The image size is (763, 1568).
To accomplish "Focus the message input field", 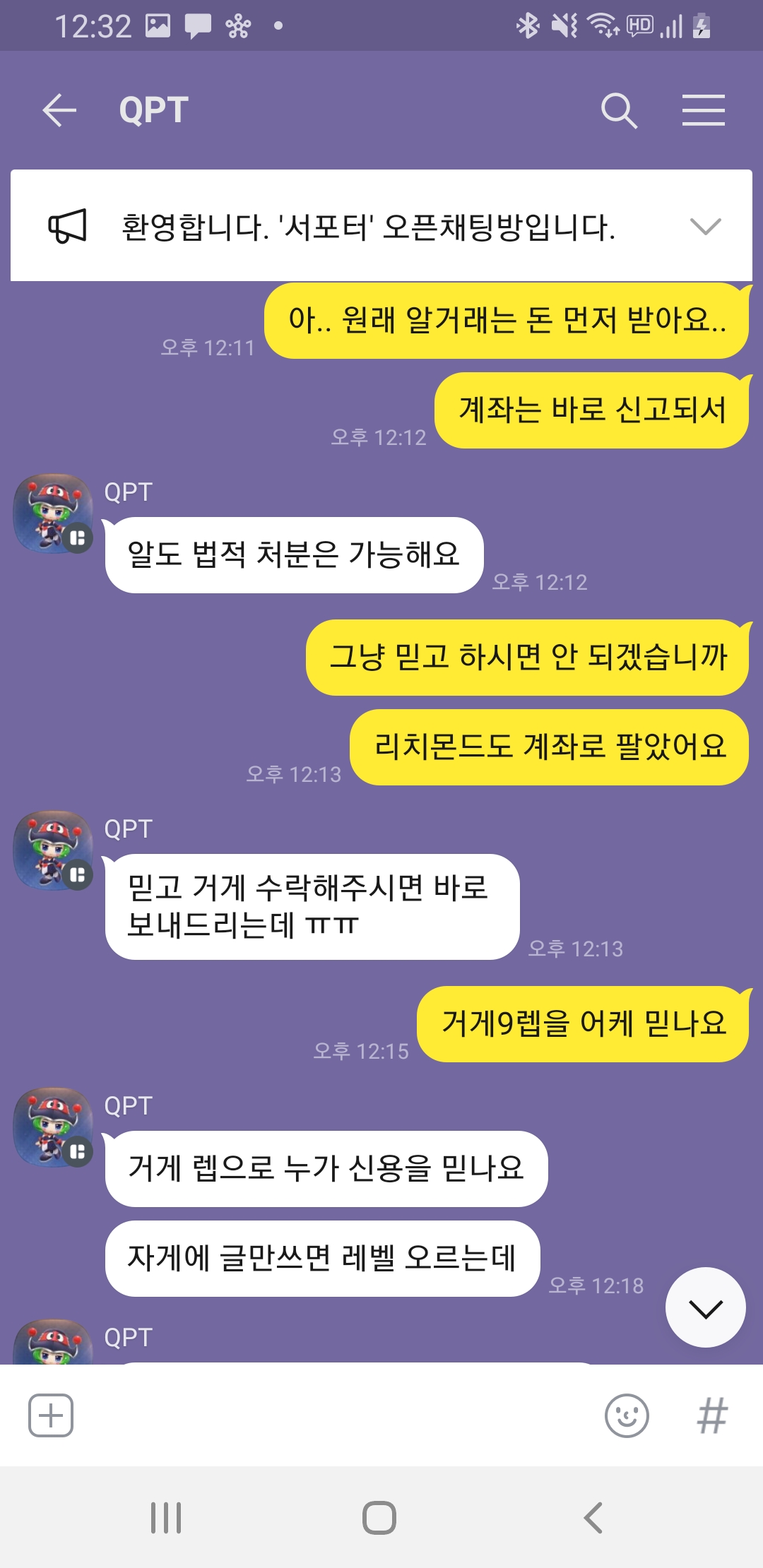I will click(332, 1415).
